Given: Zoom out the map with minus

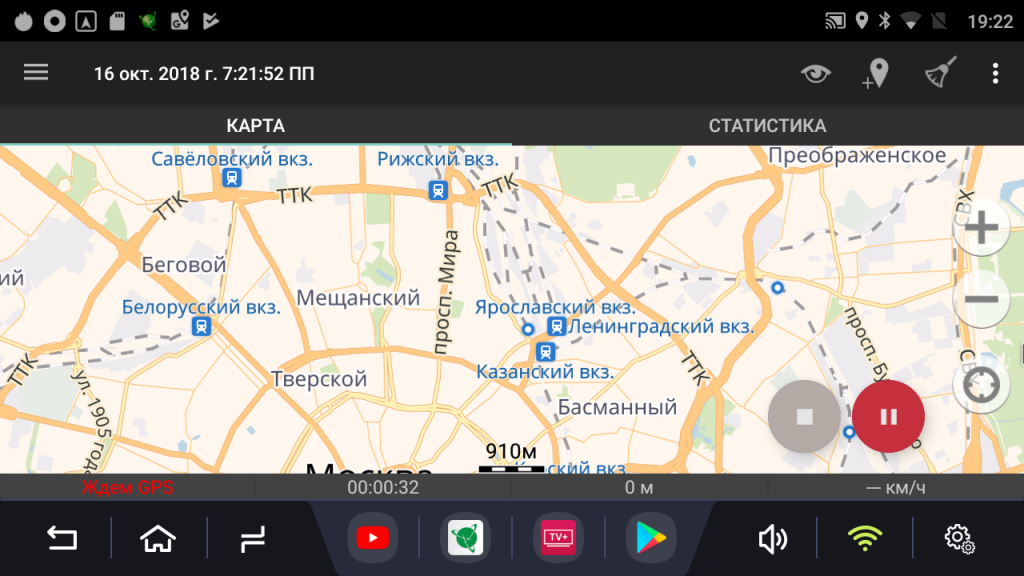Looking at the screenshot, I should [x=981, y=299].
